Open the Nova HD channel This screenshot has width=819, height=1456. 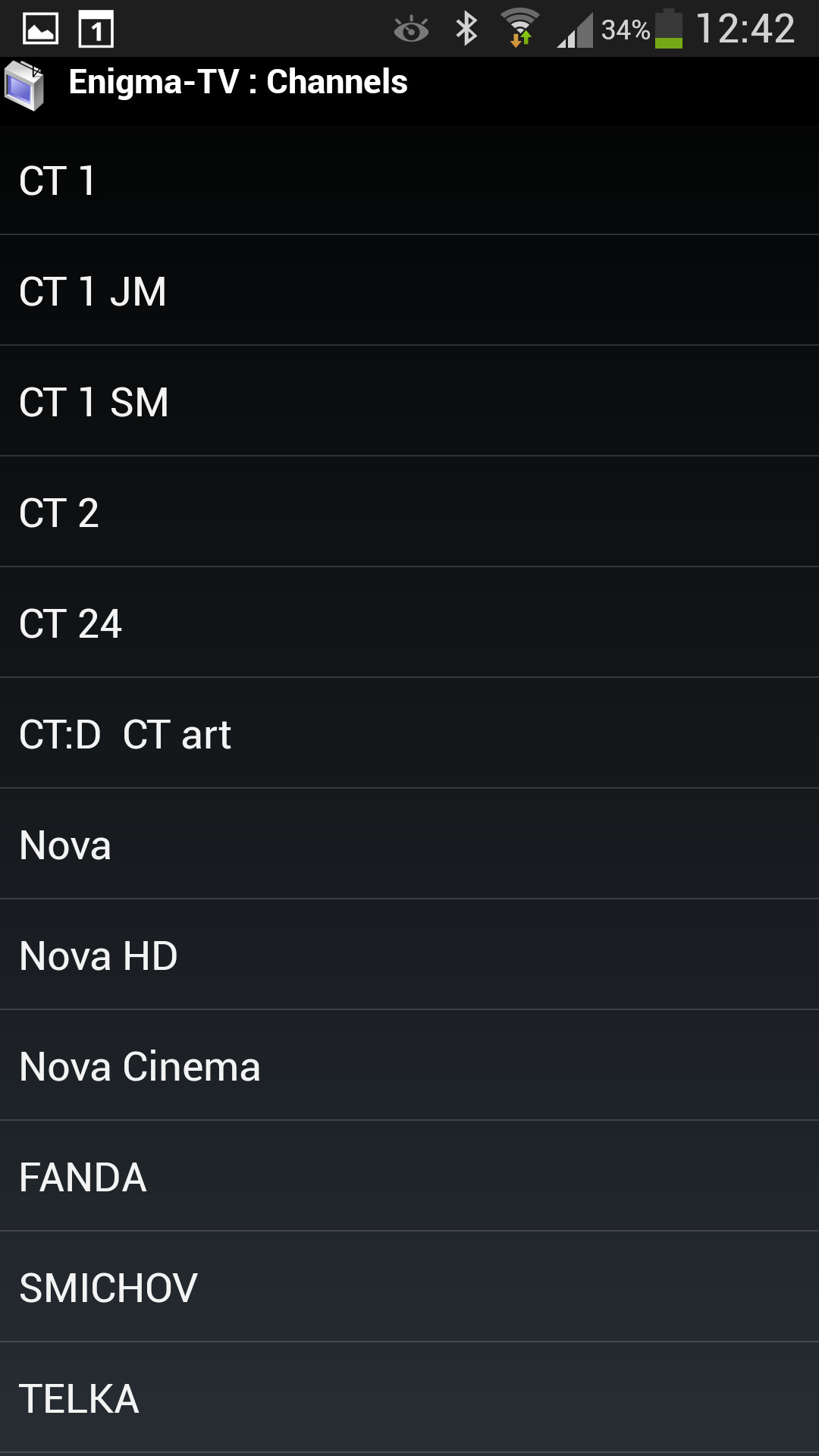(409, 955)
